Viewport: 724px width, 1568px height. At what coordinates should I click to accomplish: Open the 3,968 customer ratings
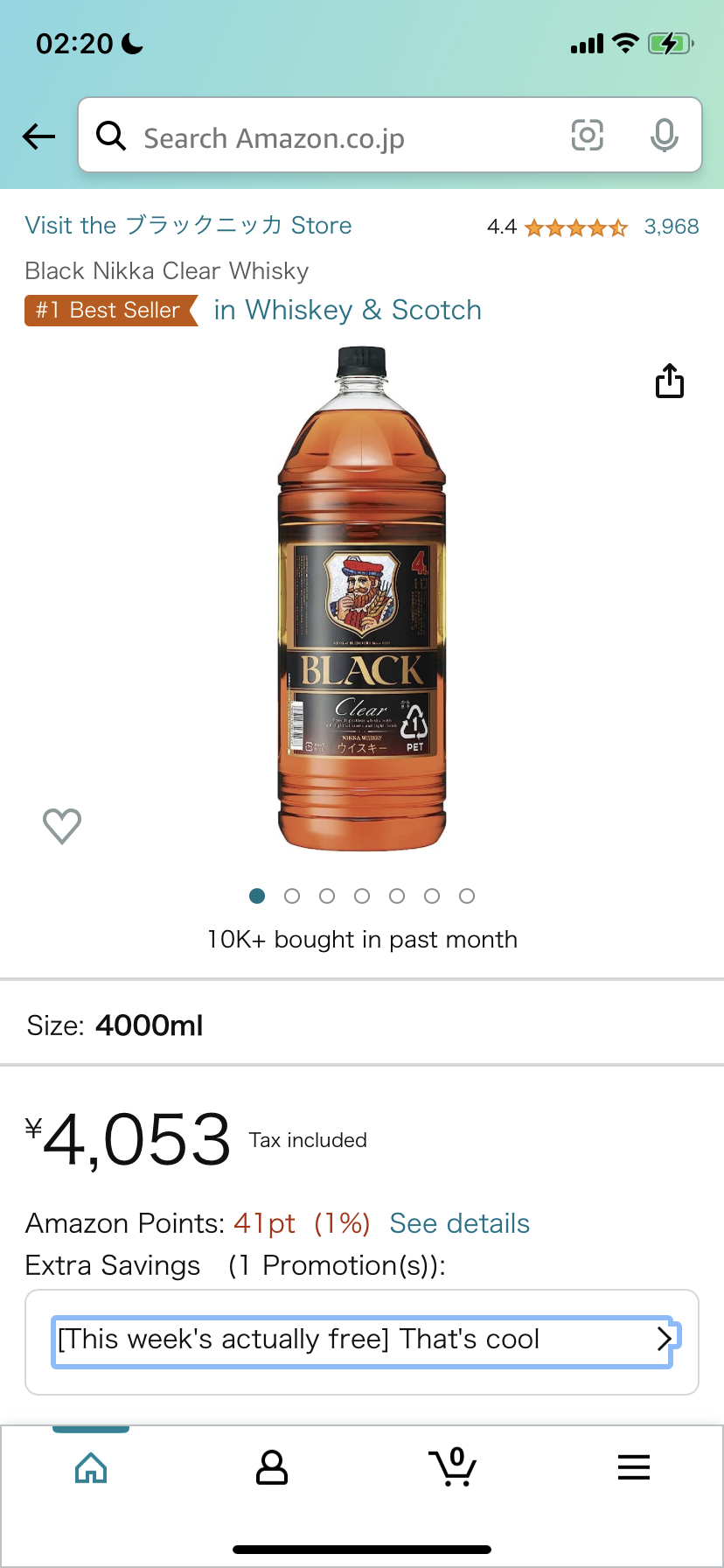coord(671,227)
